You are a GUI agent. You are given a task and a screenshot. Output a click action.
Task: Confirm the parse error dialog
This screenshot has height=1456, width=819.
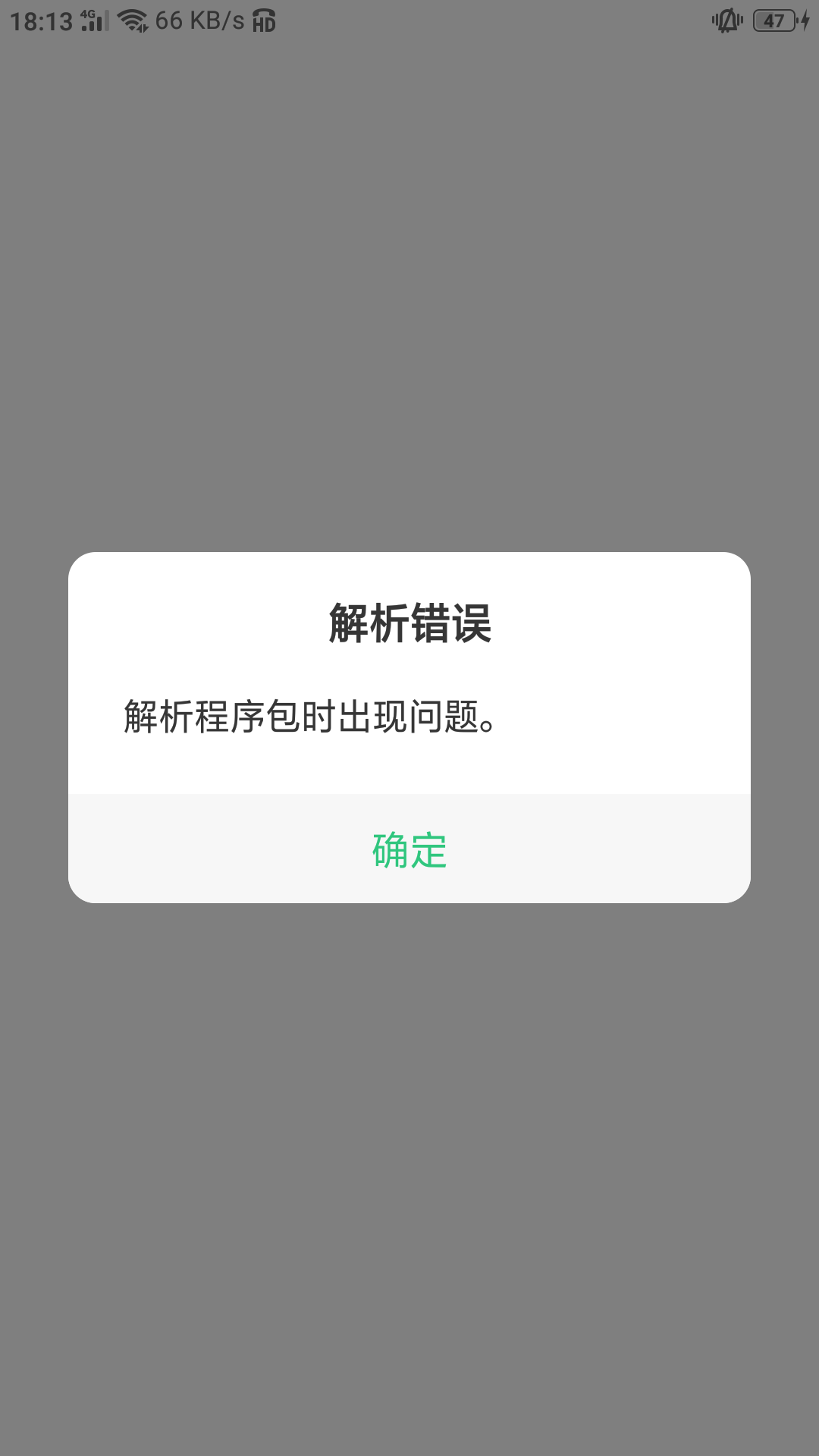[408, 852]
